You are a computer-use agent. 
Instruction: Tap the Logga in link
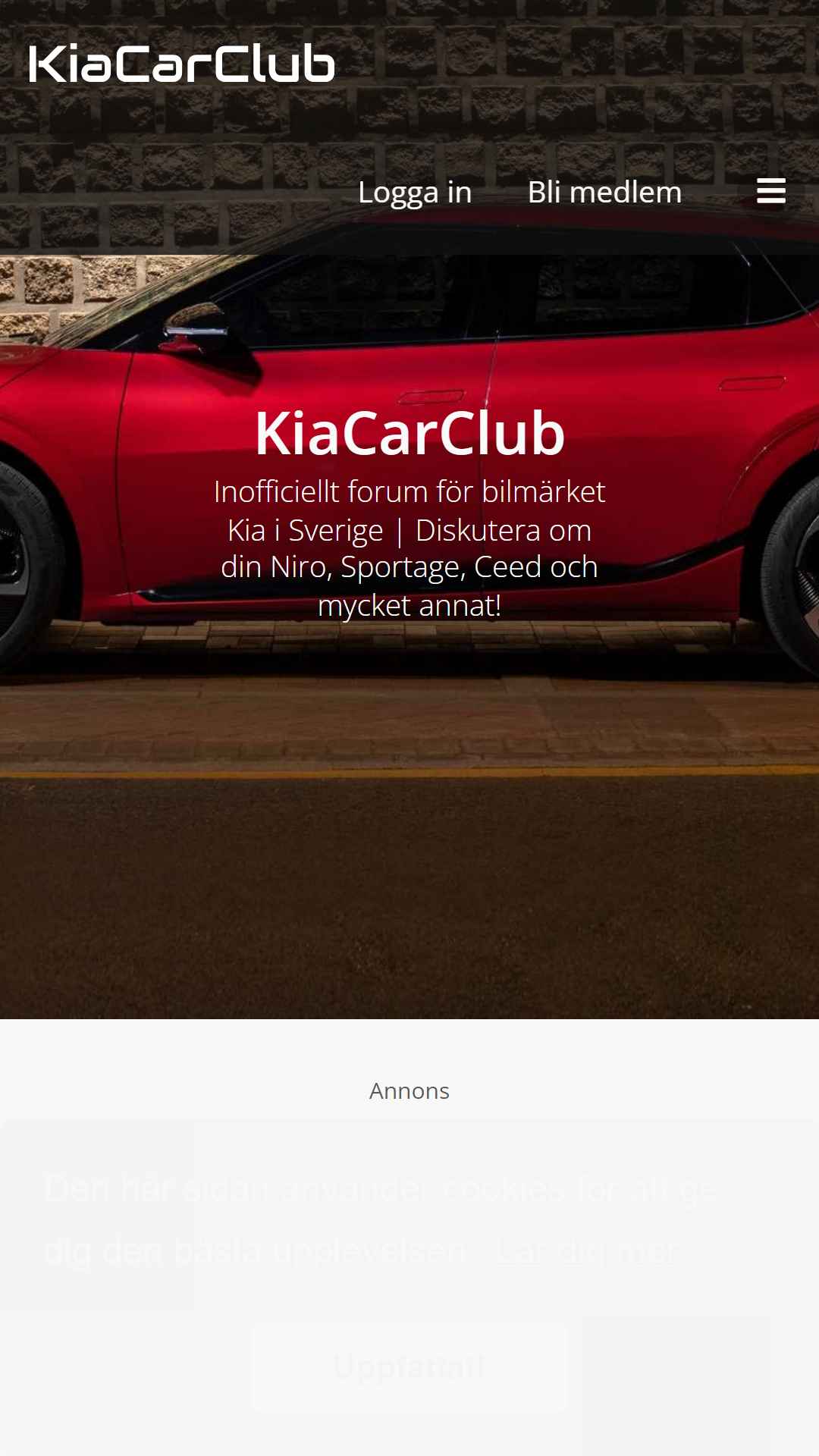415,192
